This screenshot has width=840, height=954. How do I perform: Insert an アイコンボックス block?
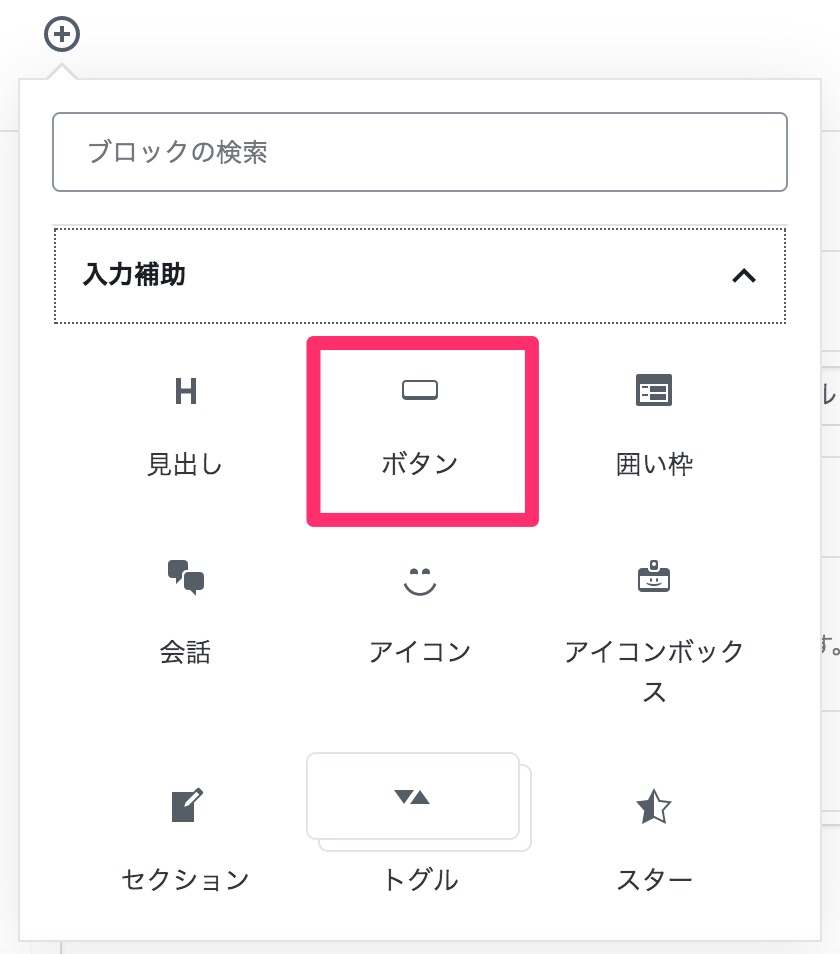tap(654, 625)
